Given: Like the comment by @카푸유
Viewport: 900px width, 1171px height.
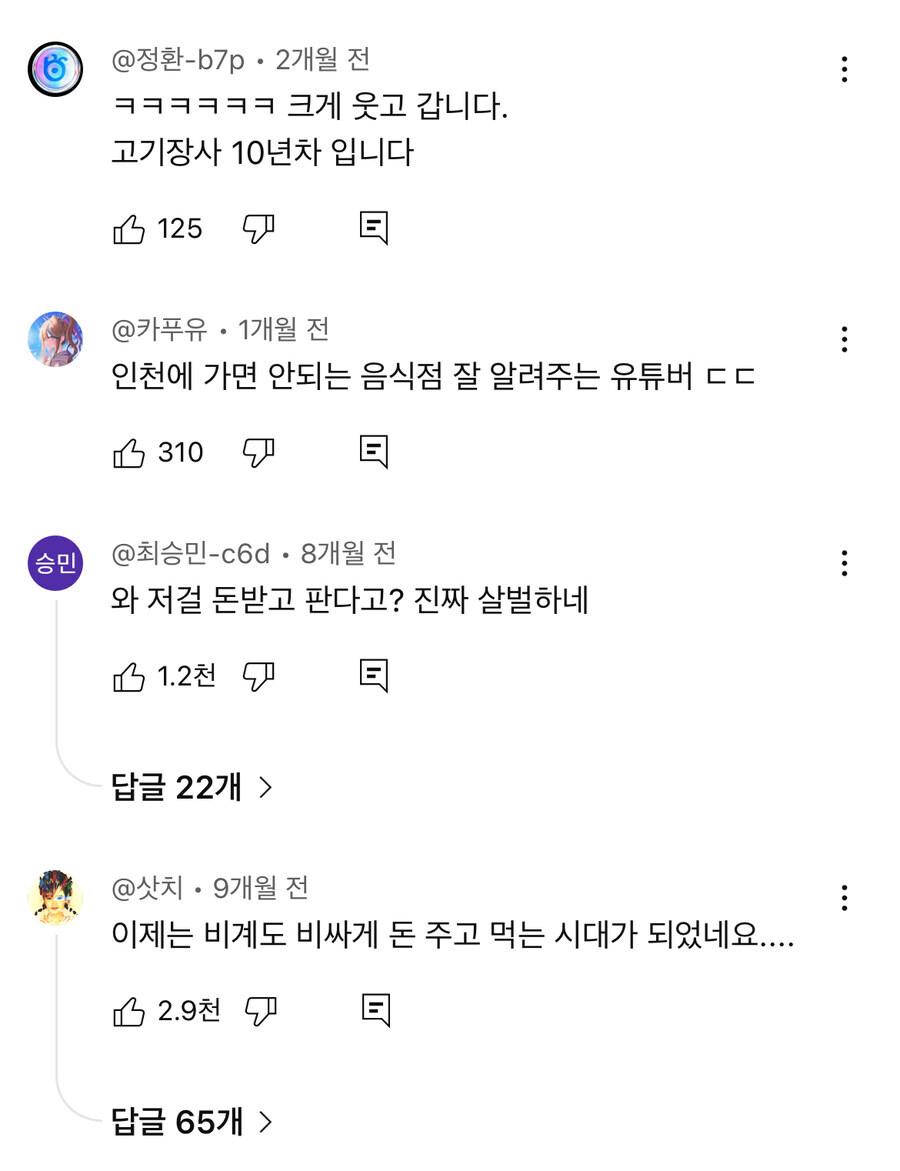Looking at the screenshot, I should pyautogui.click(x=129, y=453).
